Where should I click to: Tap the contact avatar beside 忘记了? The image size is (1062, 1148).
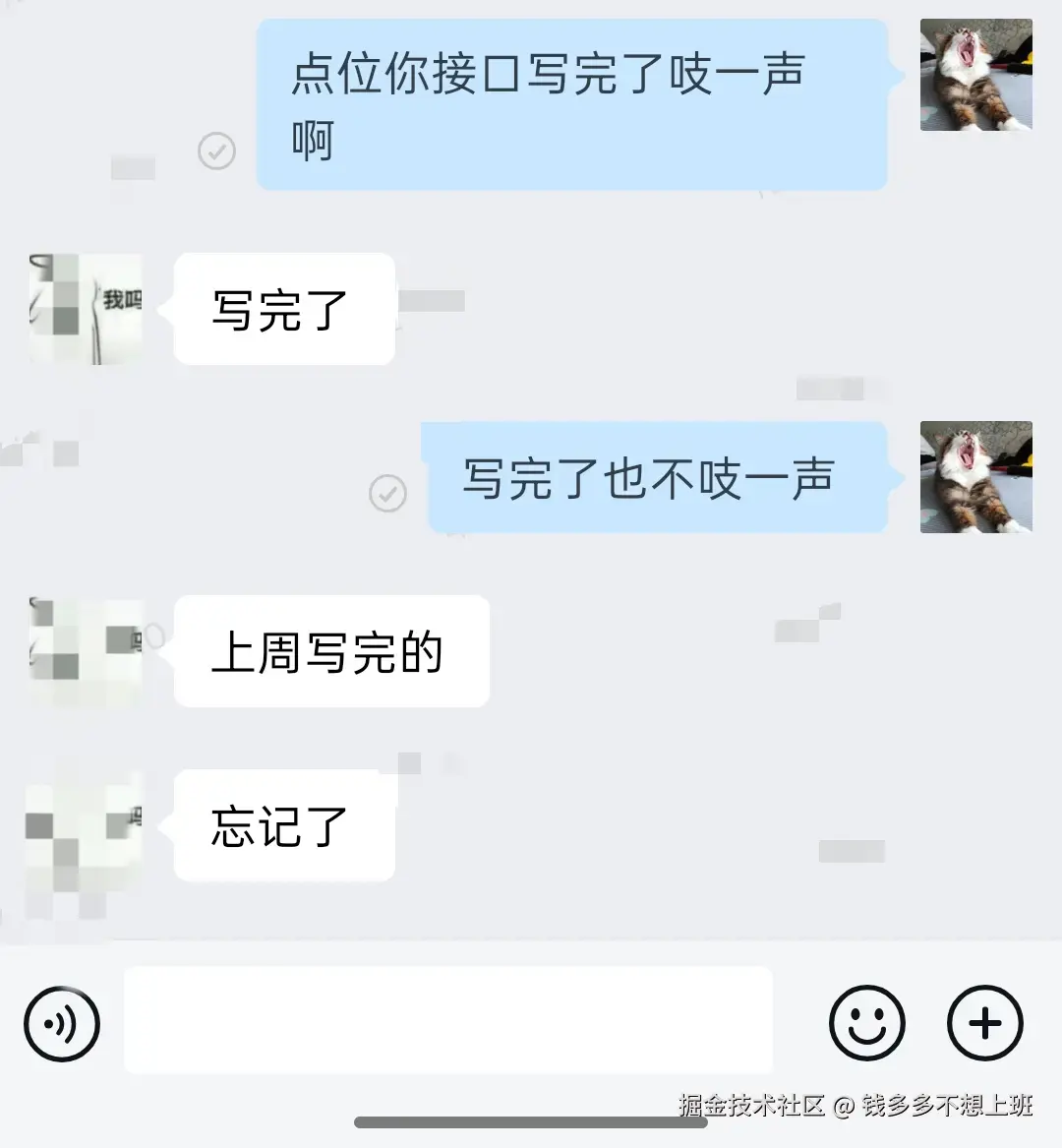click(85, 826)
